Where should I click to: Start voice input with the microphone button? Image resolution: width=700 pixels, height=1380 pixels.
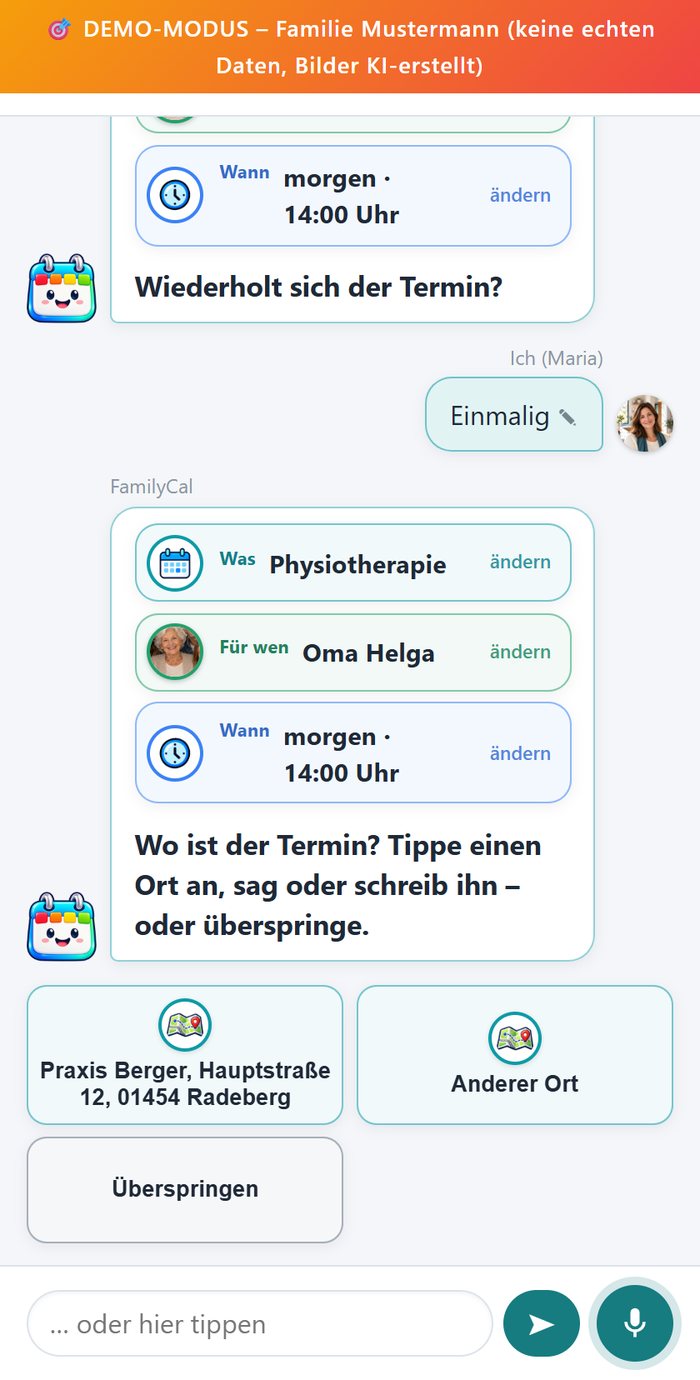coord(635,1323)
